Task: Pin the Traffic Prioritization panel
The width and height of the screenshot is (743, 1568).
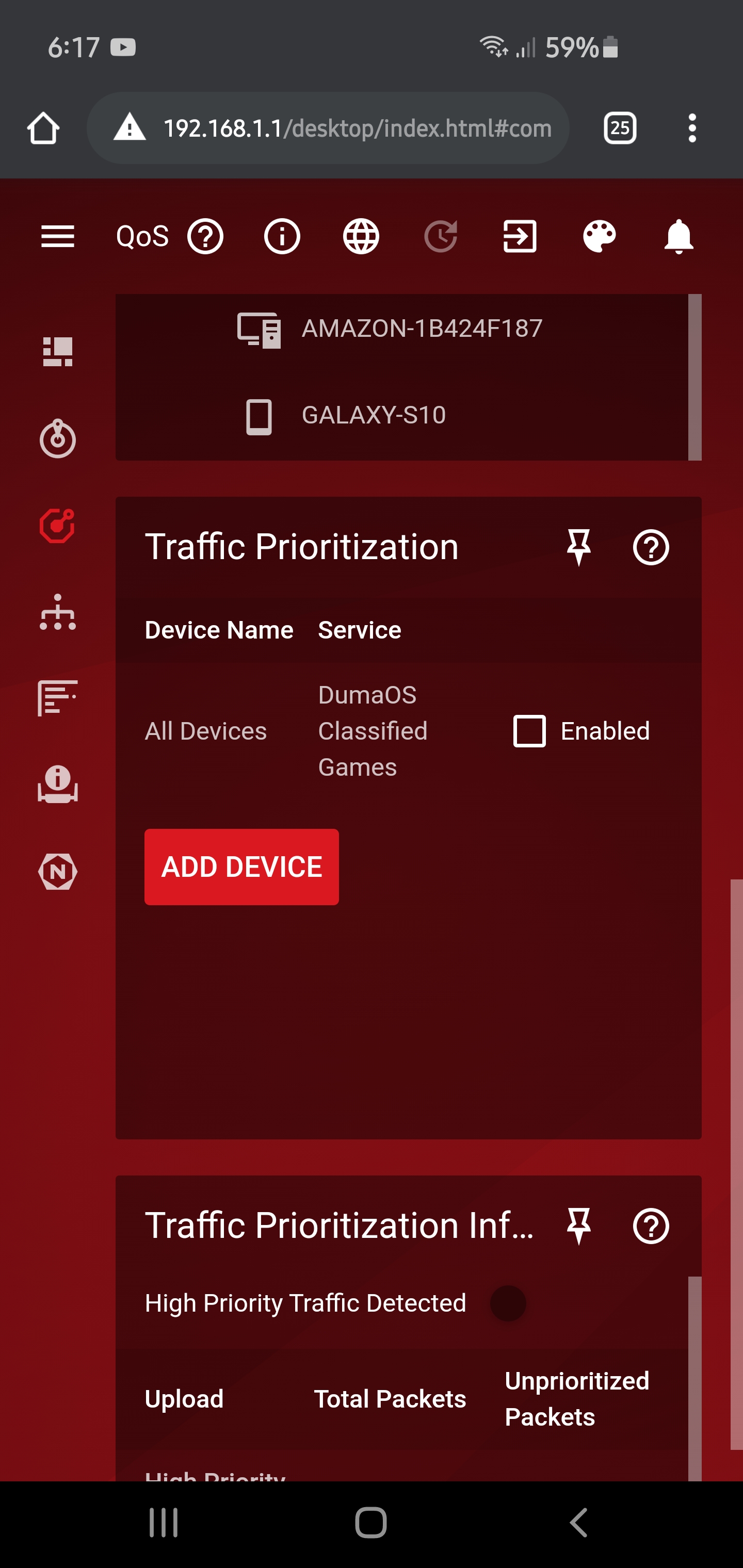Action: pyautogui.click(x=578, y=547)
